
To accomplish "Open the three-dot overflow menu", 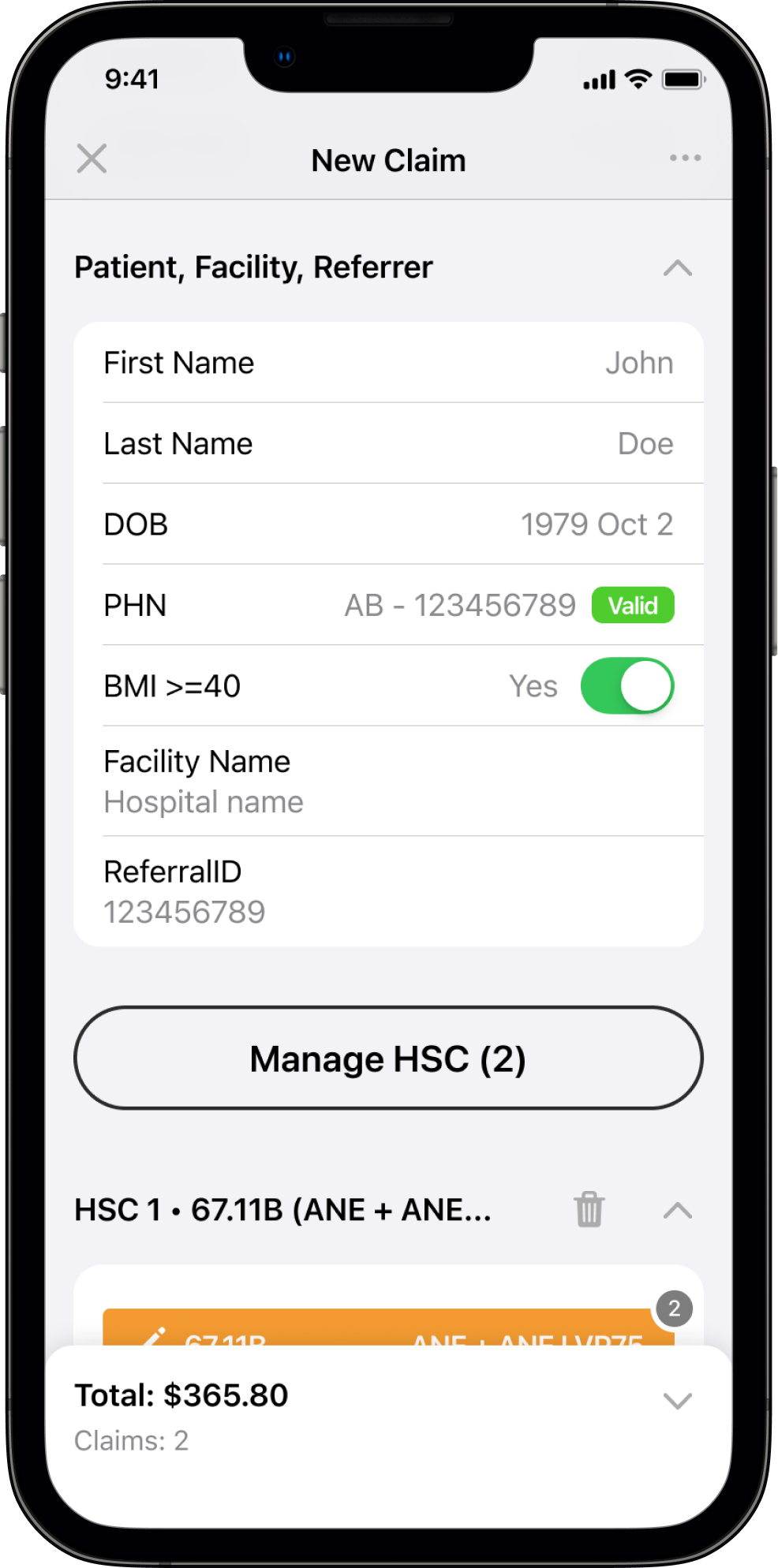I will [685, 159].
